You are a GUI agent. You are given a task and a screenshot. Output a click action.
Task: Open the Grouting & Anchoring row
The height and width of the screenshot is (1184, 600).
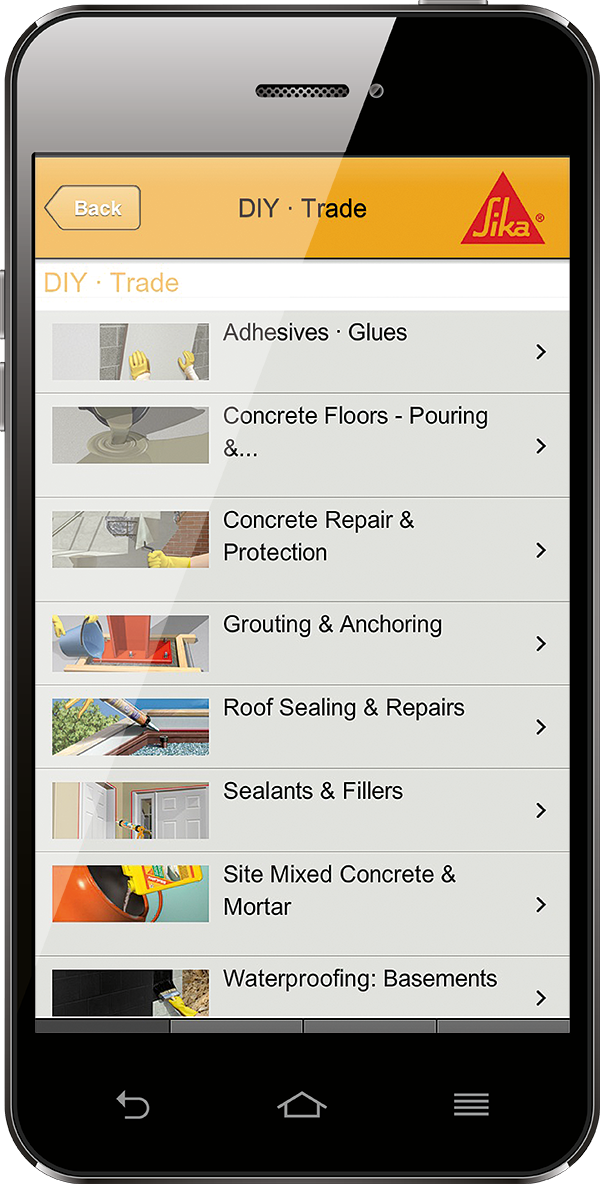tap(302, 643)
